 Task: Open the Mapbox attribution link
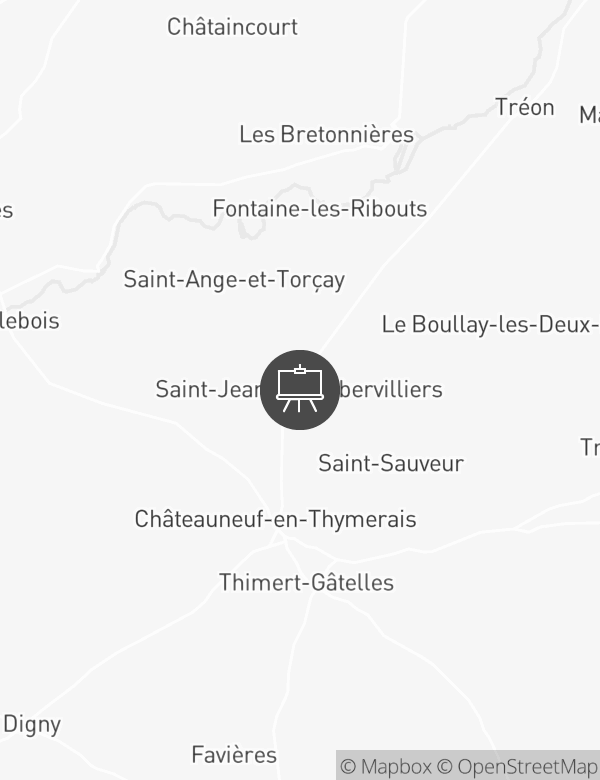386,766
